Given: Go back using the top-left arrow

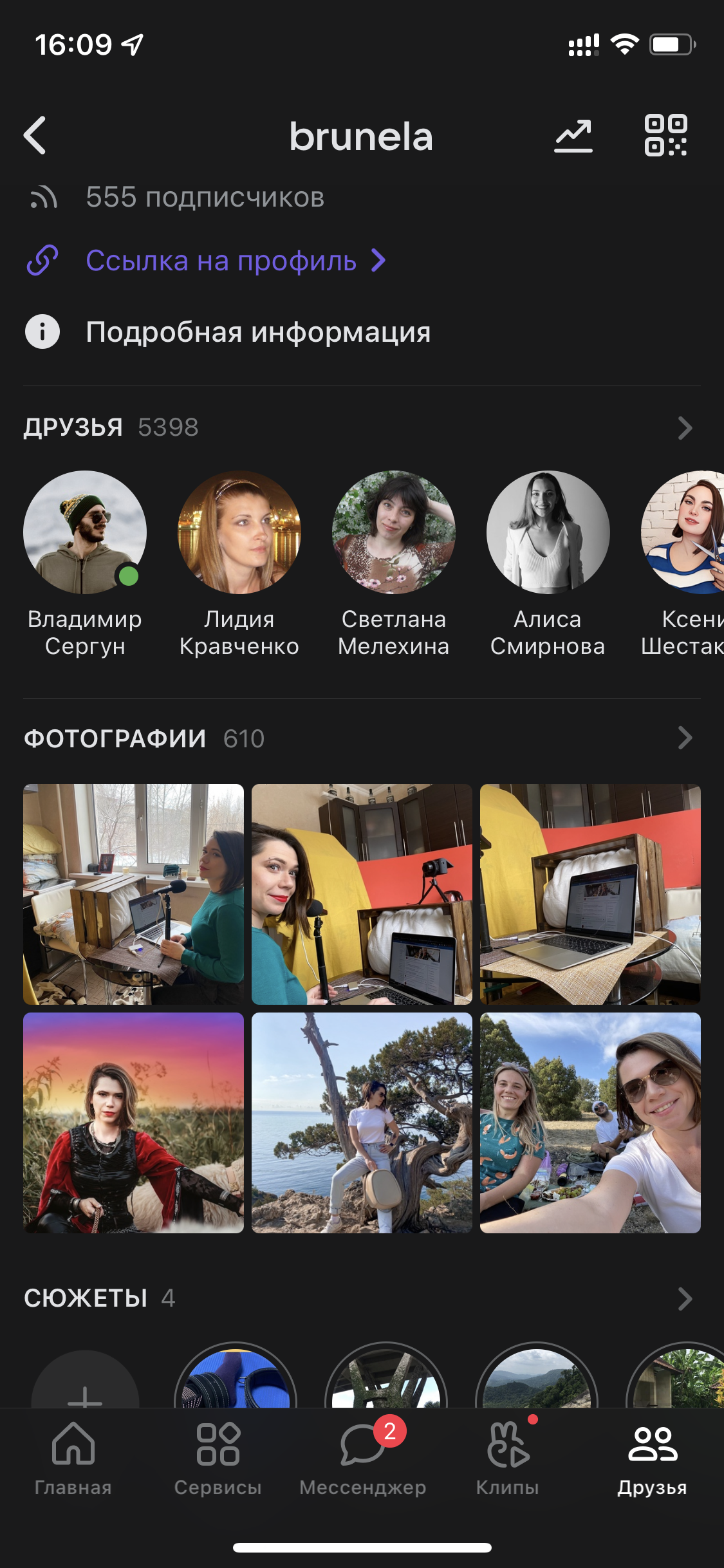Looking at the screenshot, I should tap(35, 135).
